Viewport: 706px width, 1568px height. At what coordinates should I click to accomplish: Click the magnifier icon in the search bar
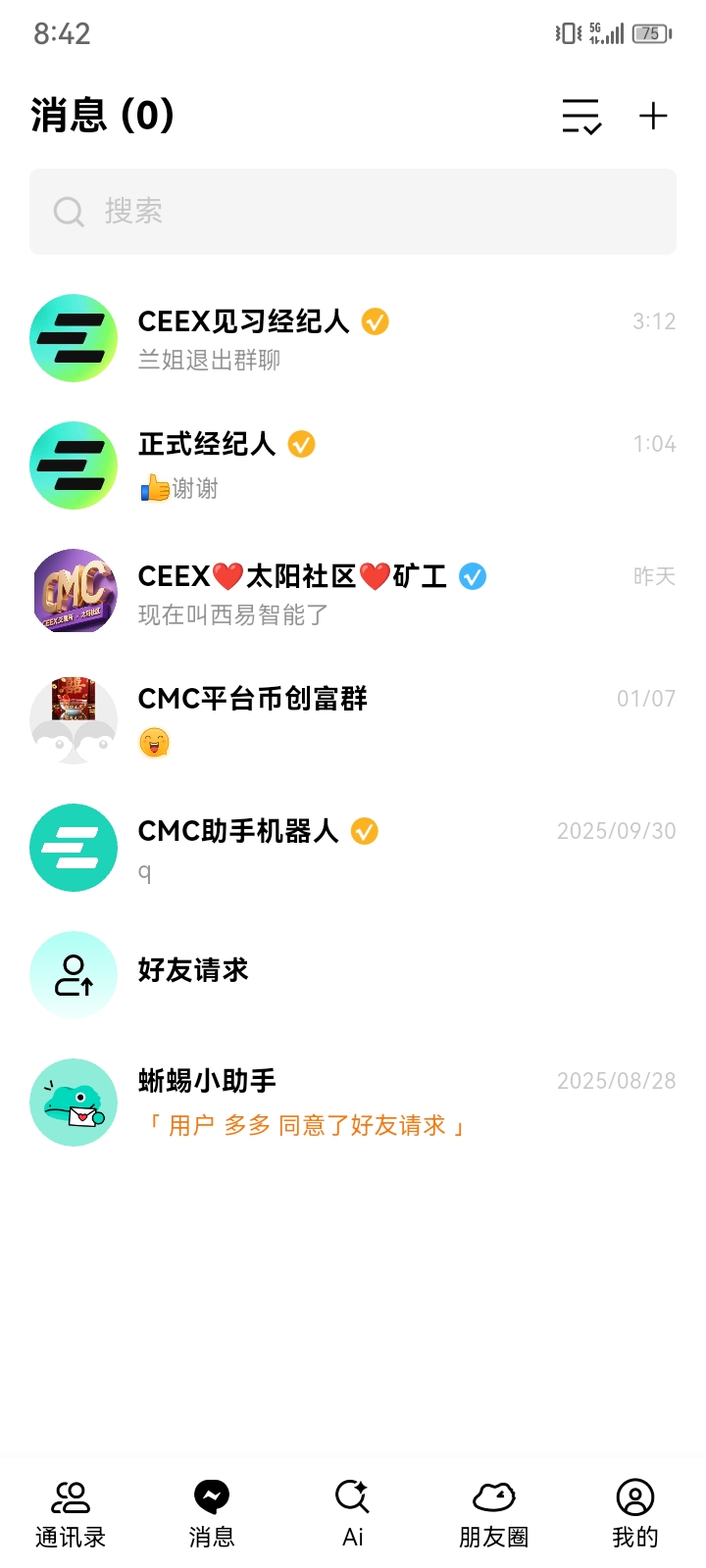point(68,212)
